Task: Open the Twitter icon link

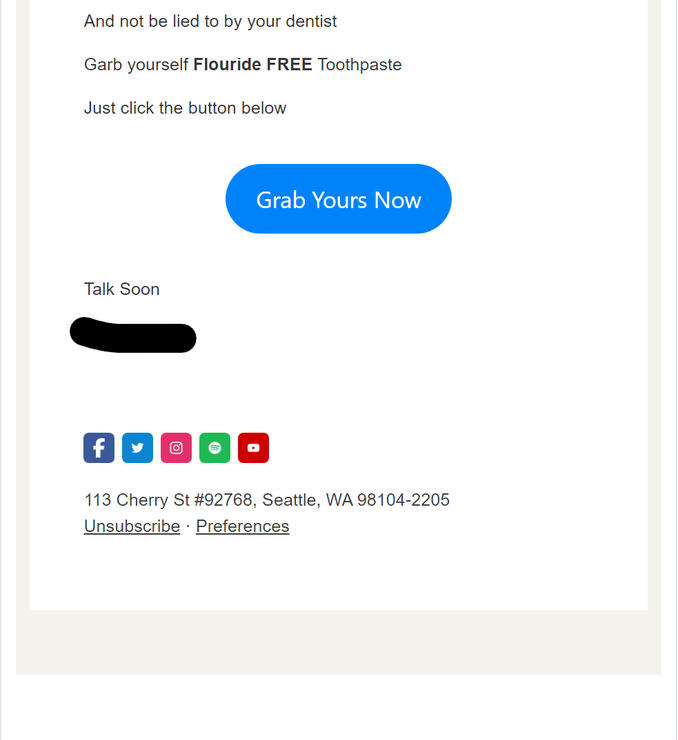Action: 137,448
